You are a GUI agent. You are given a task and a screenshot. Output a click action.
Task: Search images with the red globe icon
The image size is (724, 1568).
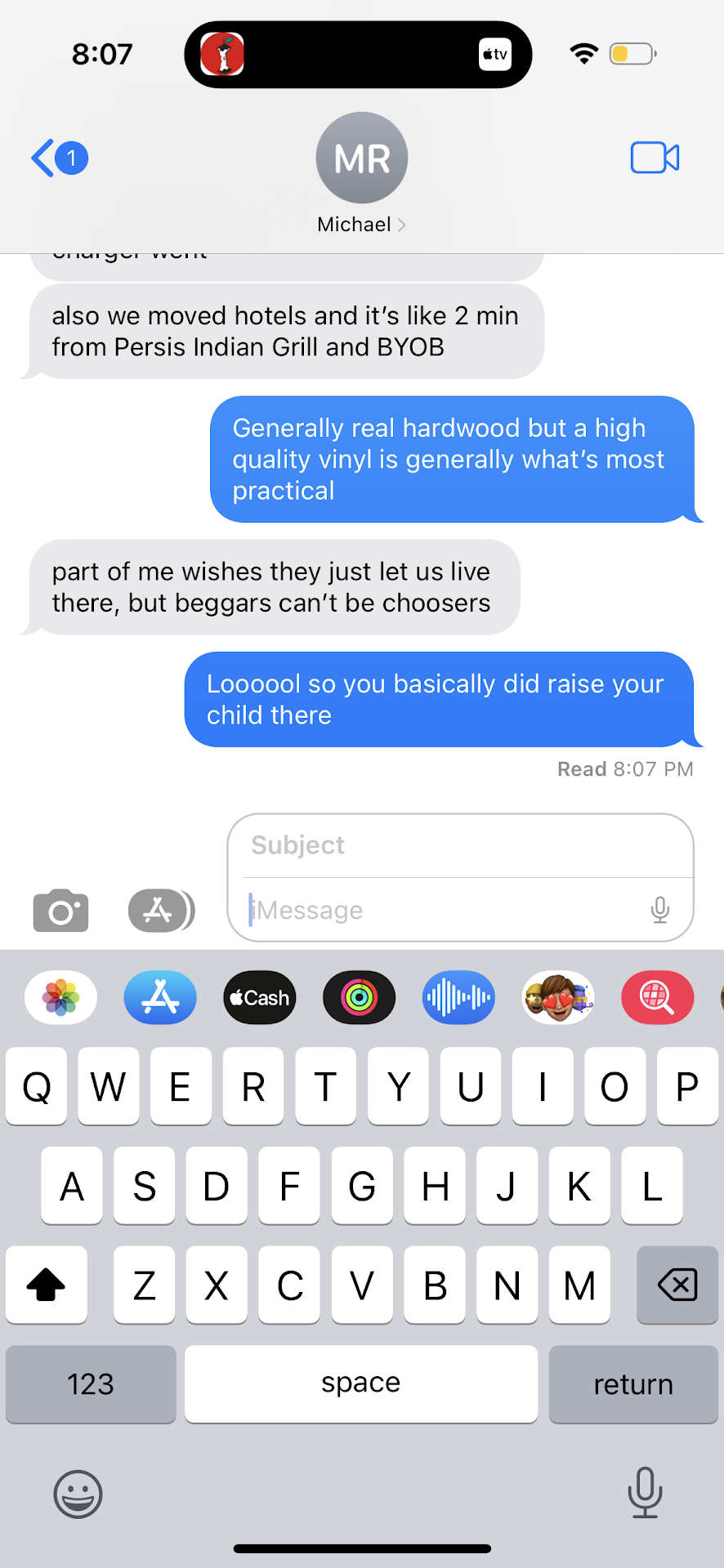point(657,998)
